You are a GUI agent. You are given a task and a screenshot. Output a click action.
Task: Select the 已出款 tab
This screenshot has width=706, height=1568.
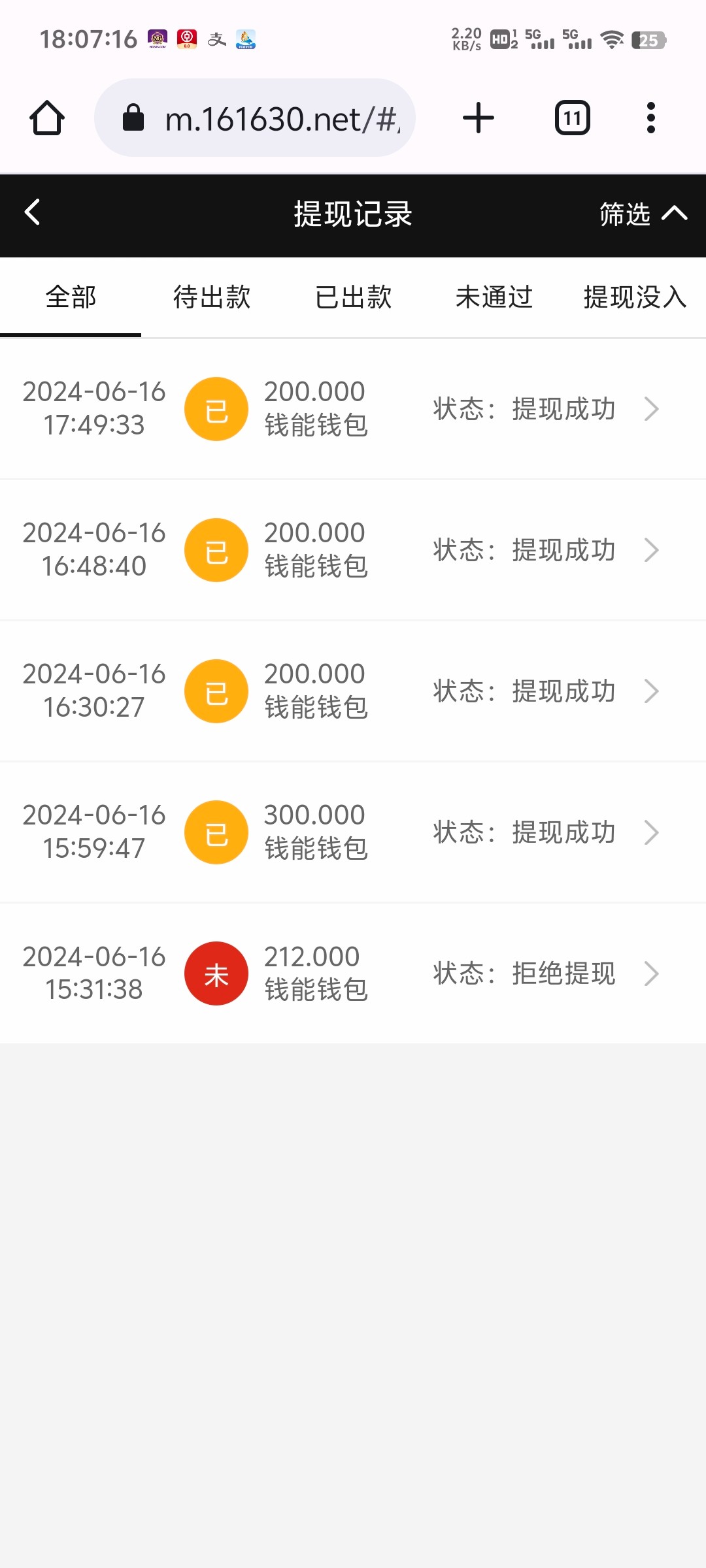353,297
